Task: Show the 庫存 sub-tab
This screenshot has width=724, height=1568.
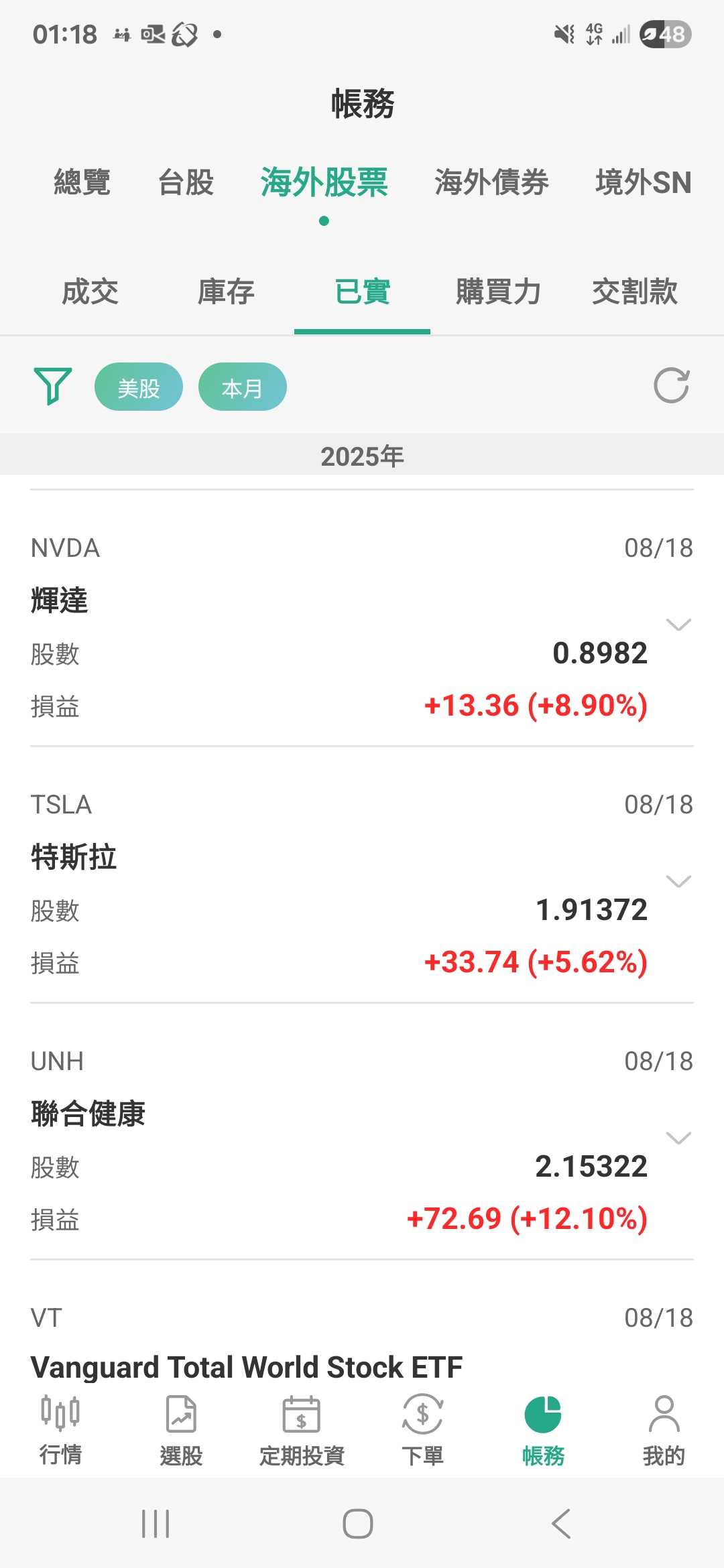Action: coord(226,292)
